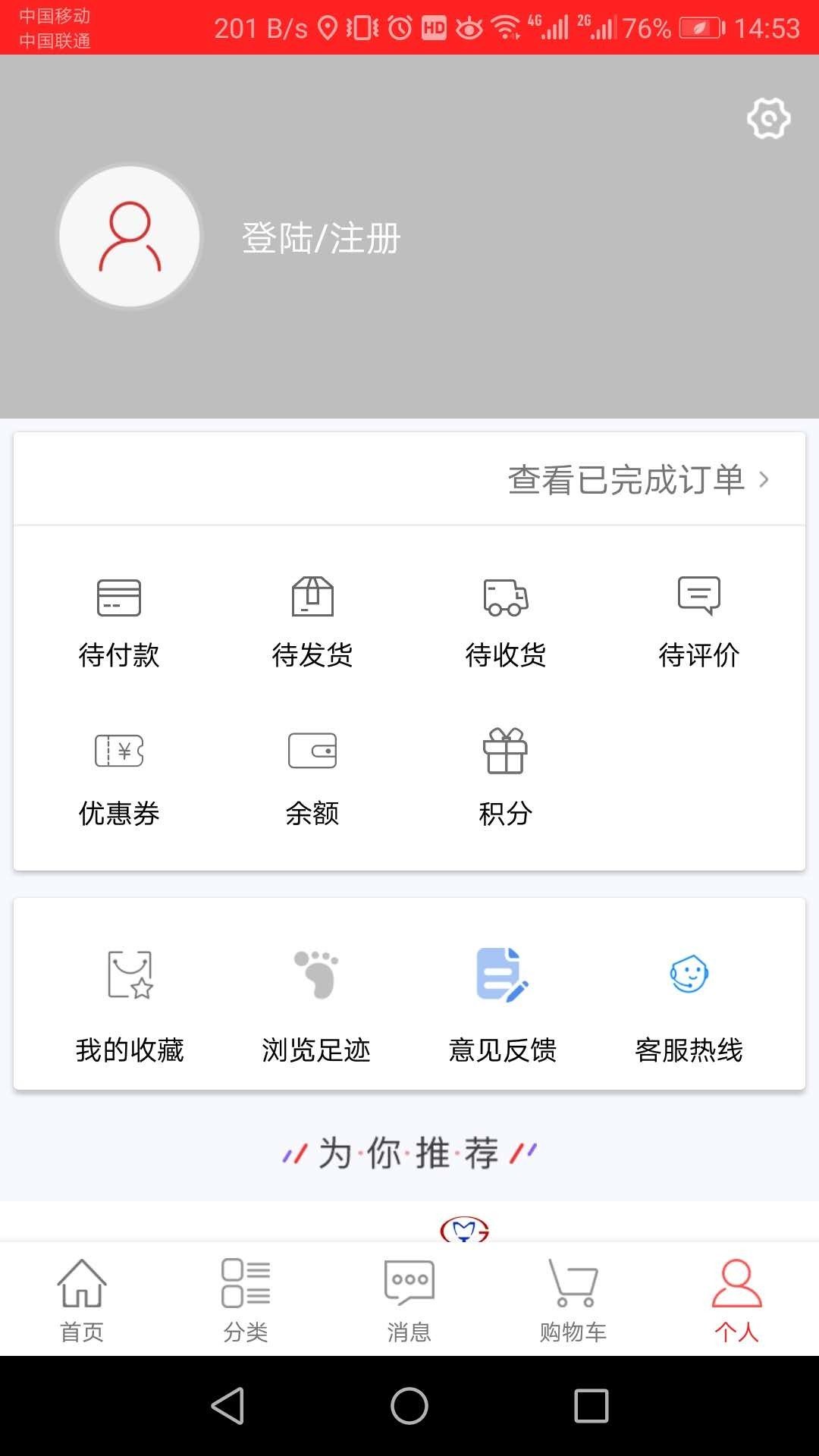The image size is (819, 1456).
Task: Open the settings gear icon
Action: point(768,118)
